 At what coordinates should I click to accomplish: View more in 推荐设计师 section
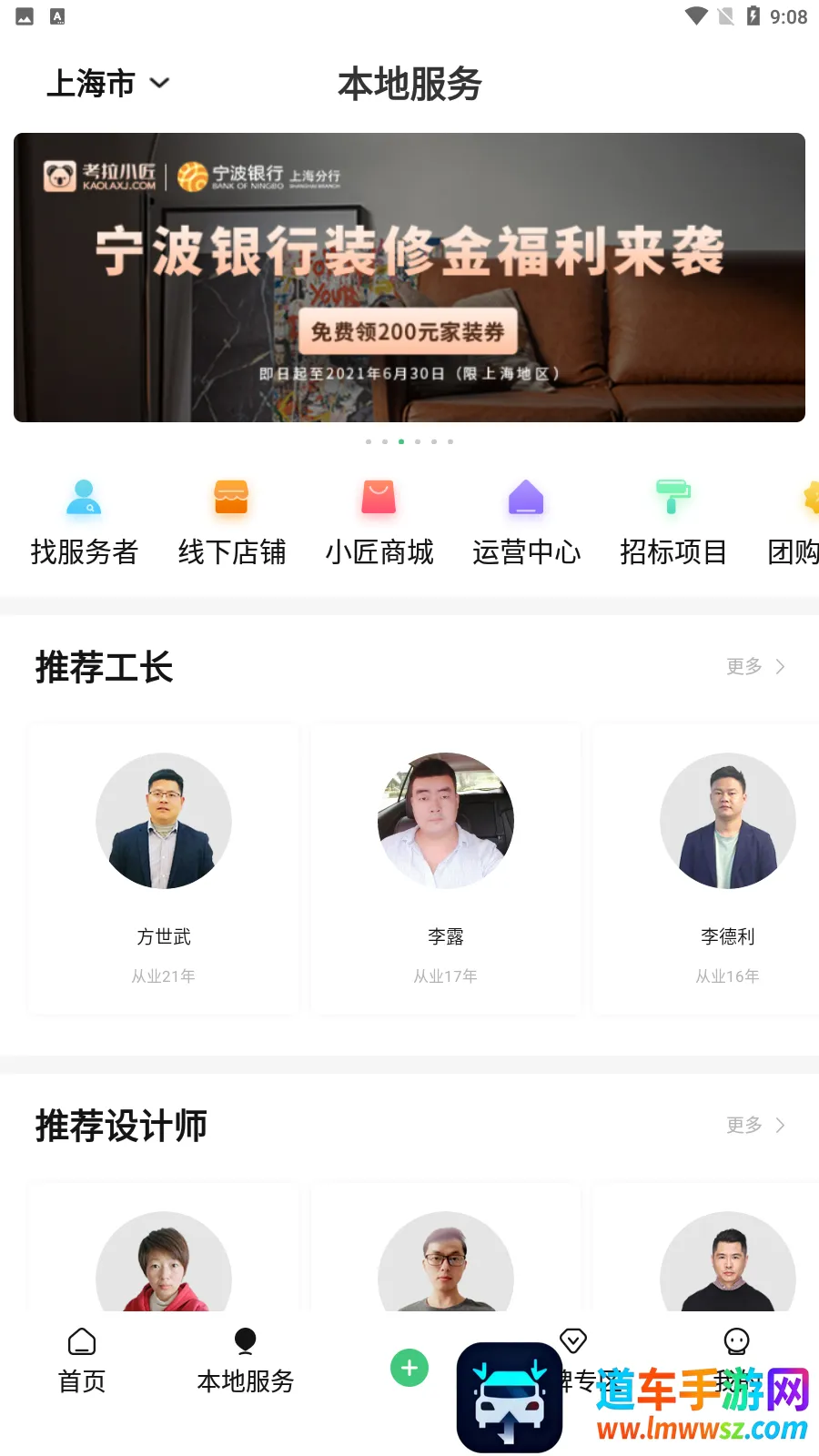(755, 1126)
